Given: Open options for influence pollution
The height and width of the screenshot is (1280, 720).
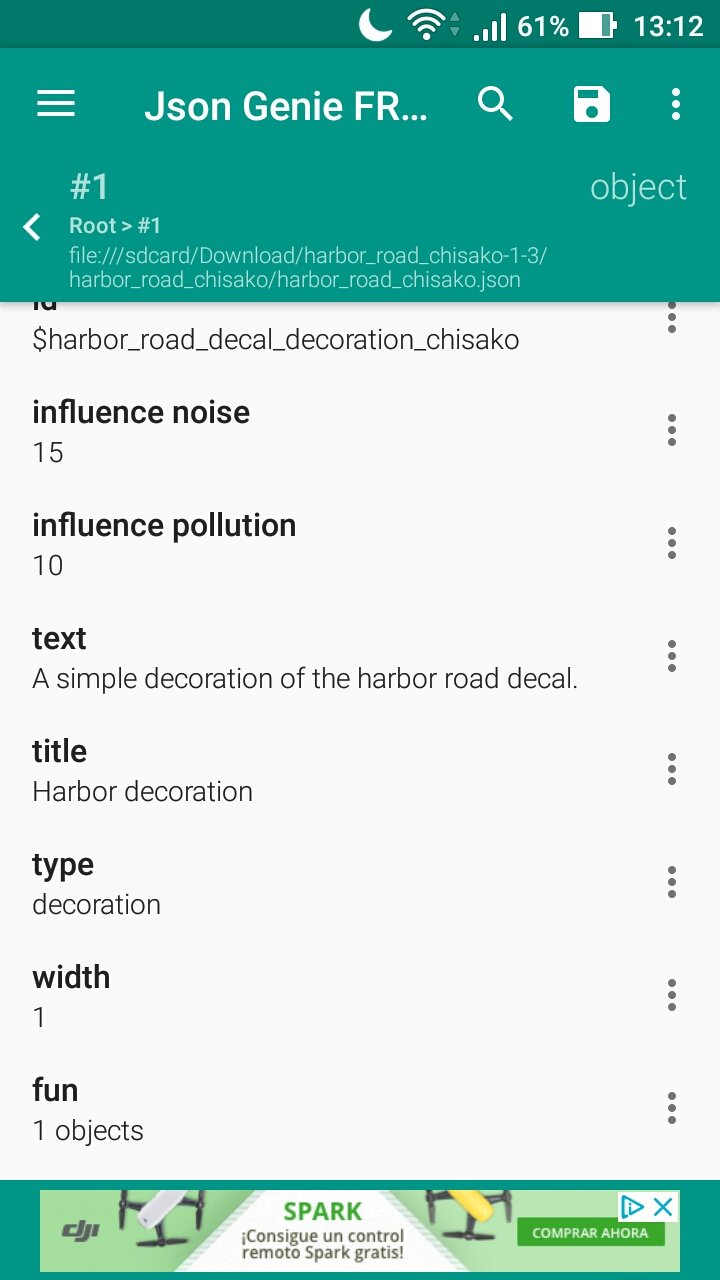Looking at the screenshot, I should point(672,543).
